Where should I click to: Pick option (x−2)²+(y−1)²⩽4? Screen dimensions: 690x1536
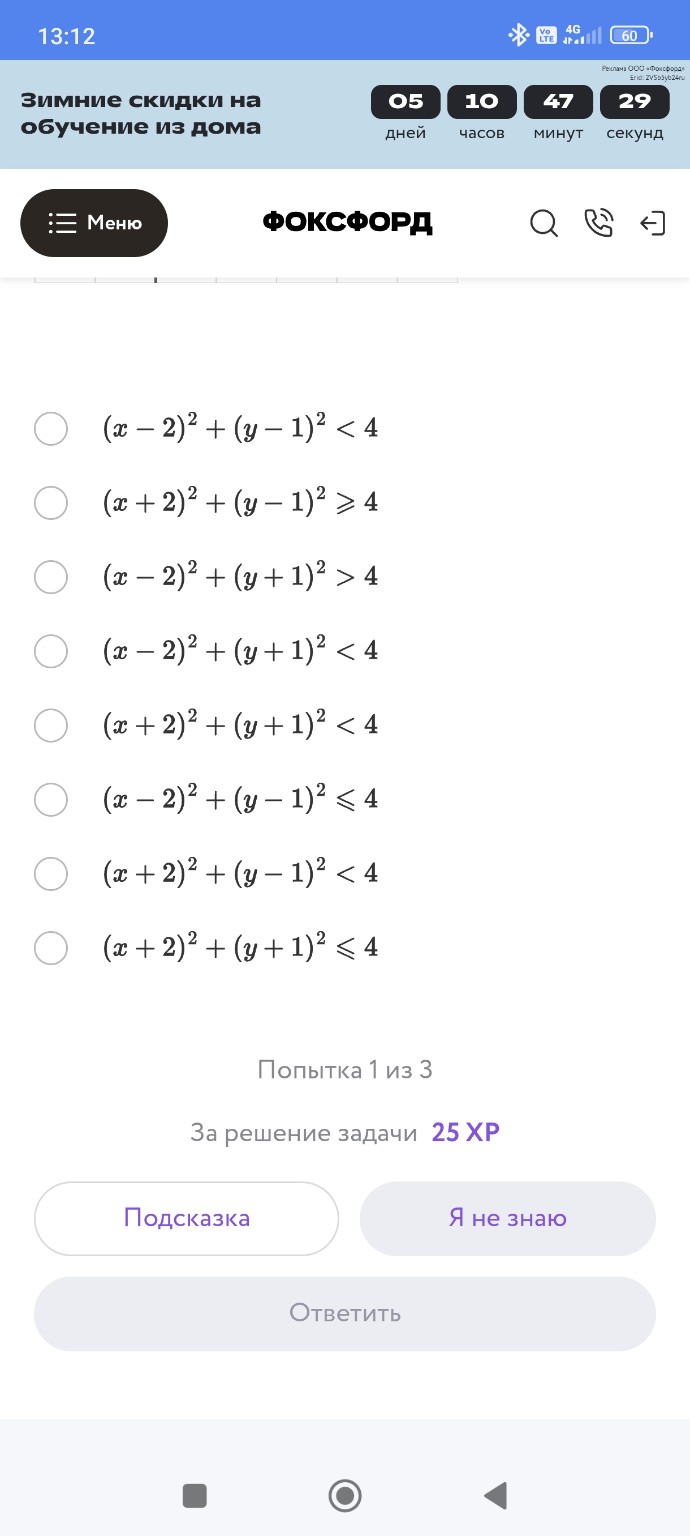pos(51,799)
